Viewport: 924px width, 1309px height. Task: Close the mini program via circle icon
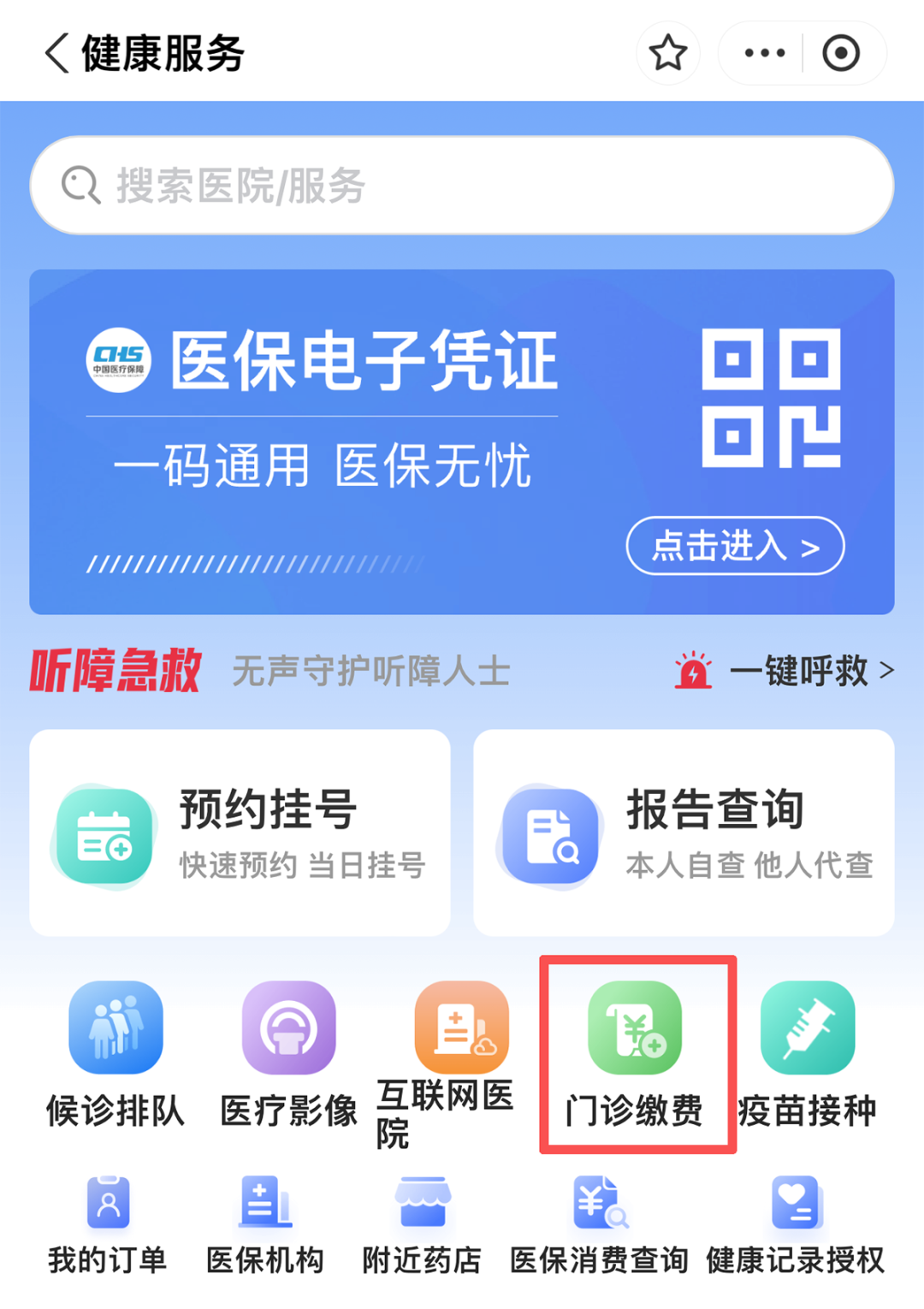(840, 53)
